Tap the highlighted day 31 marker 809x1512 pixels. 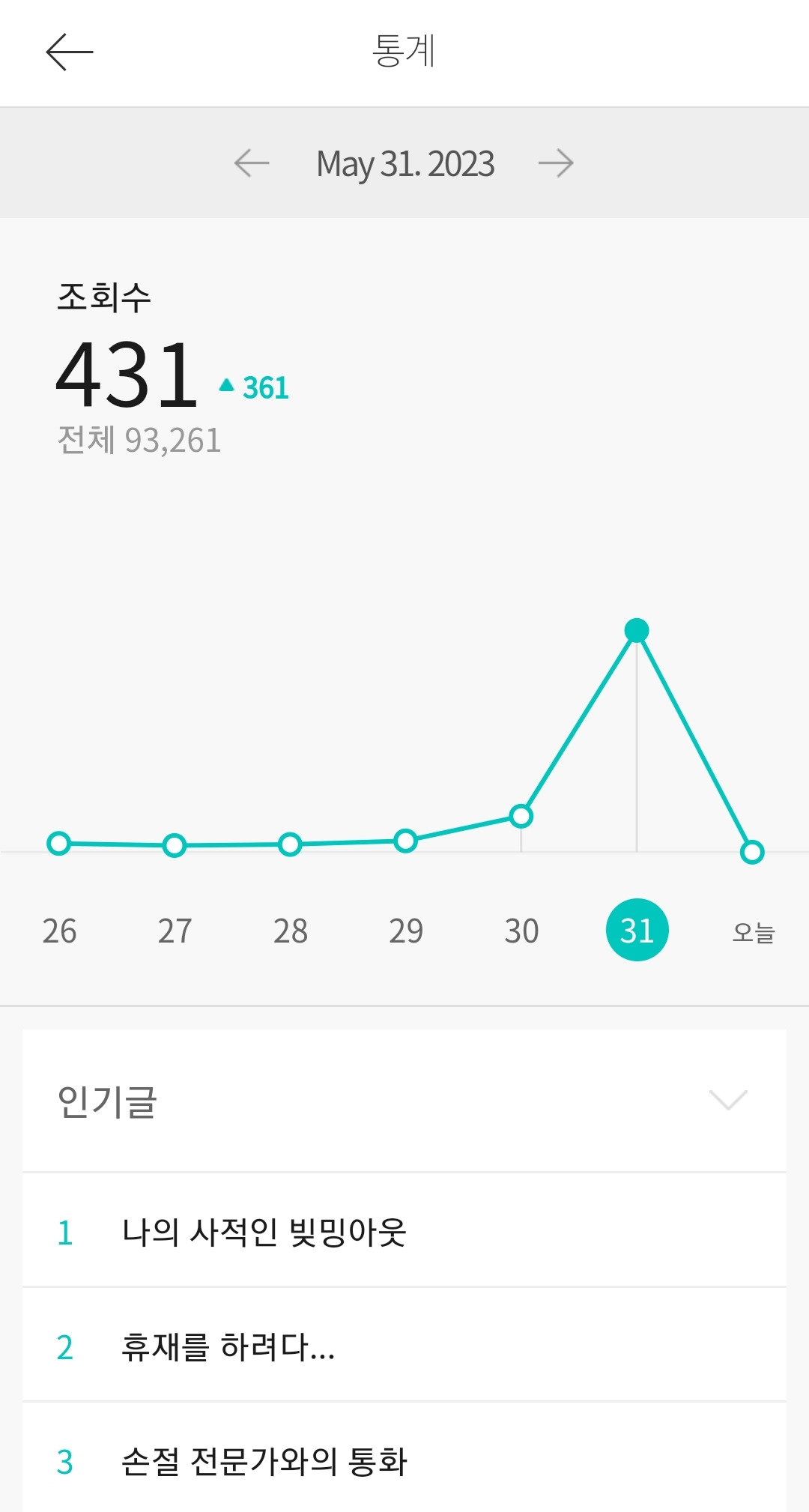click(637, 930)
